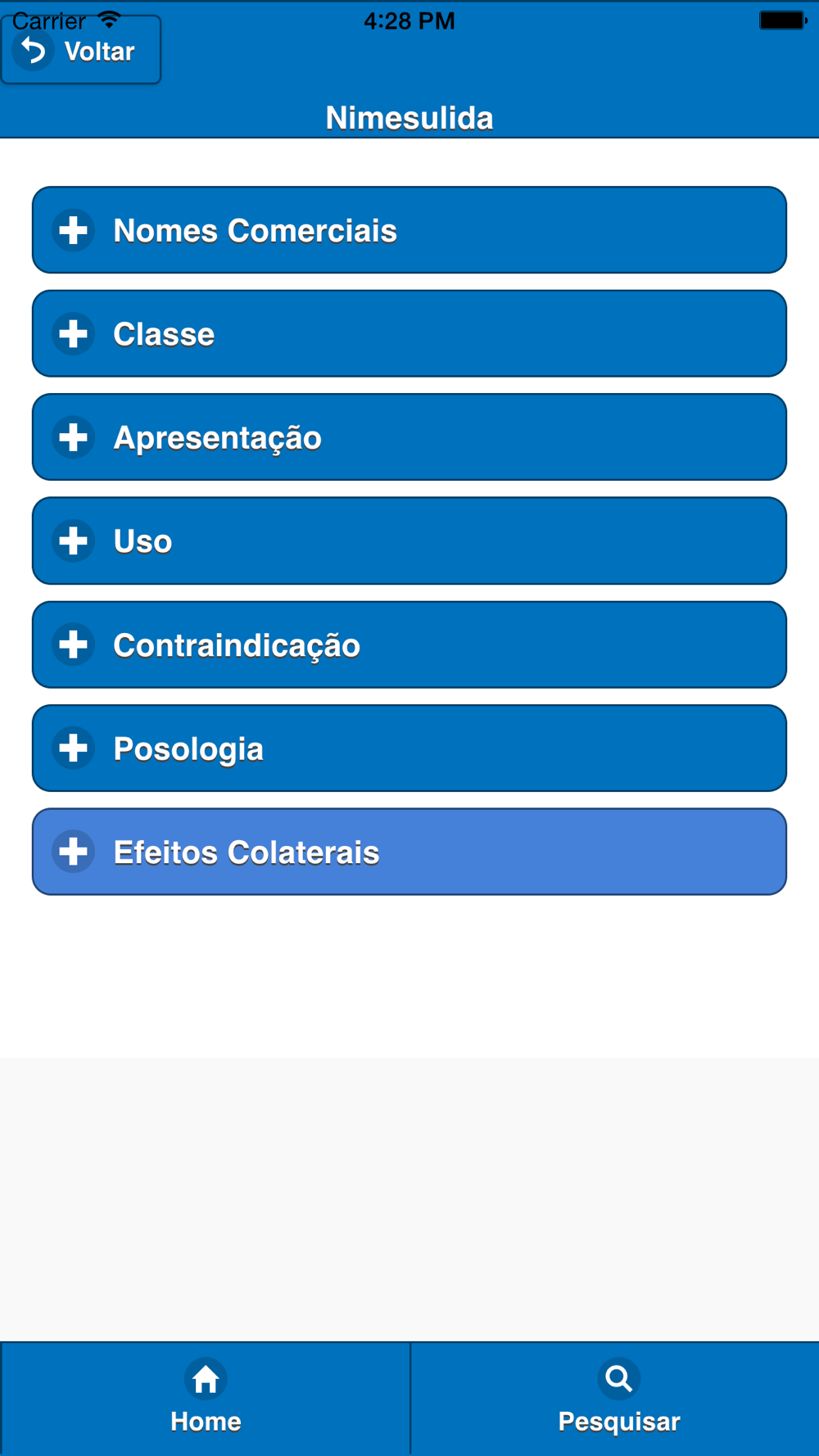Expand the Posologia section
Viewport: 819px width, 1456px height.
[409, 748]
